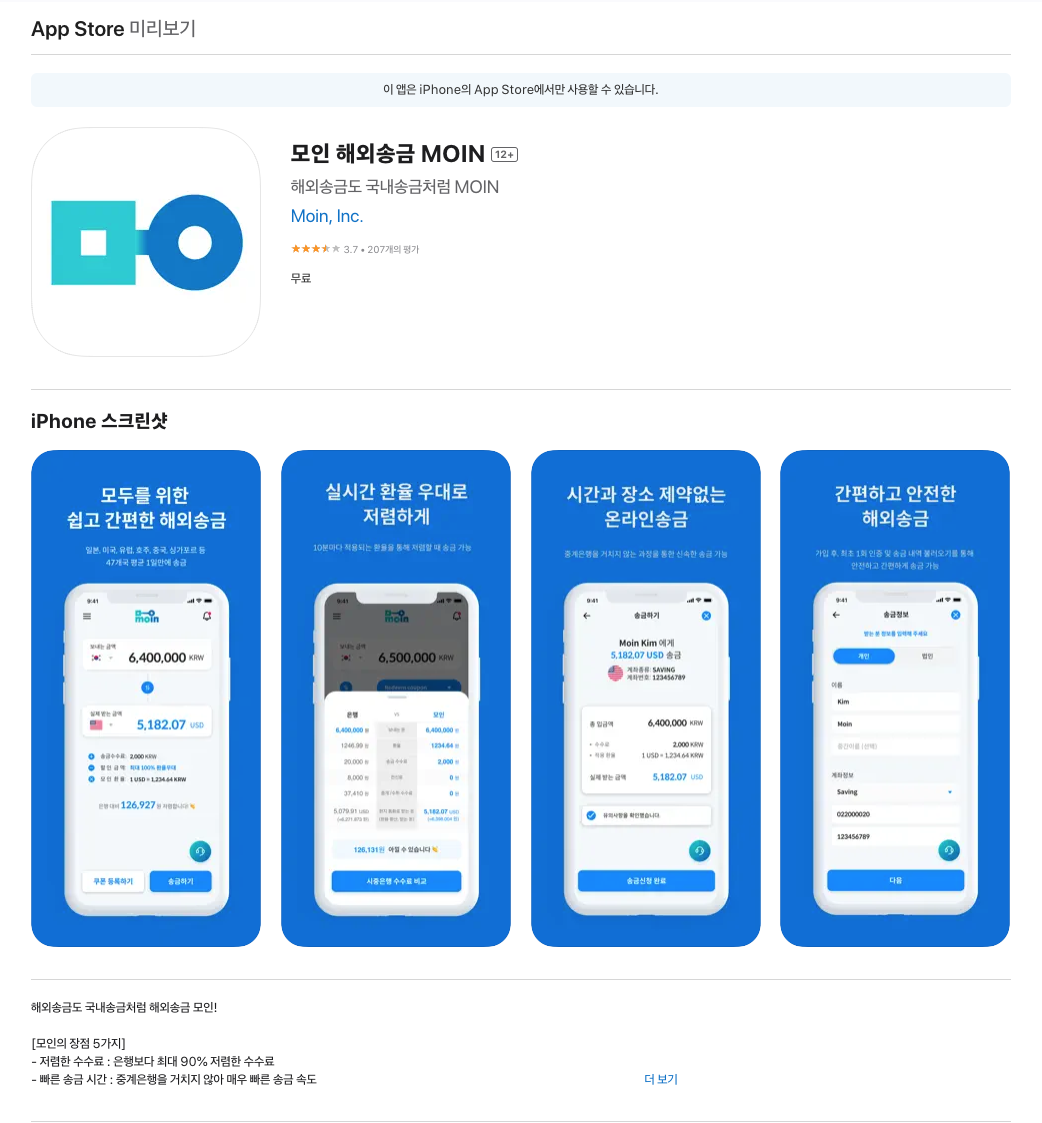
Task: Tap the App Store header link
Action: tap(77, 29)
